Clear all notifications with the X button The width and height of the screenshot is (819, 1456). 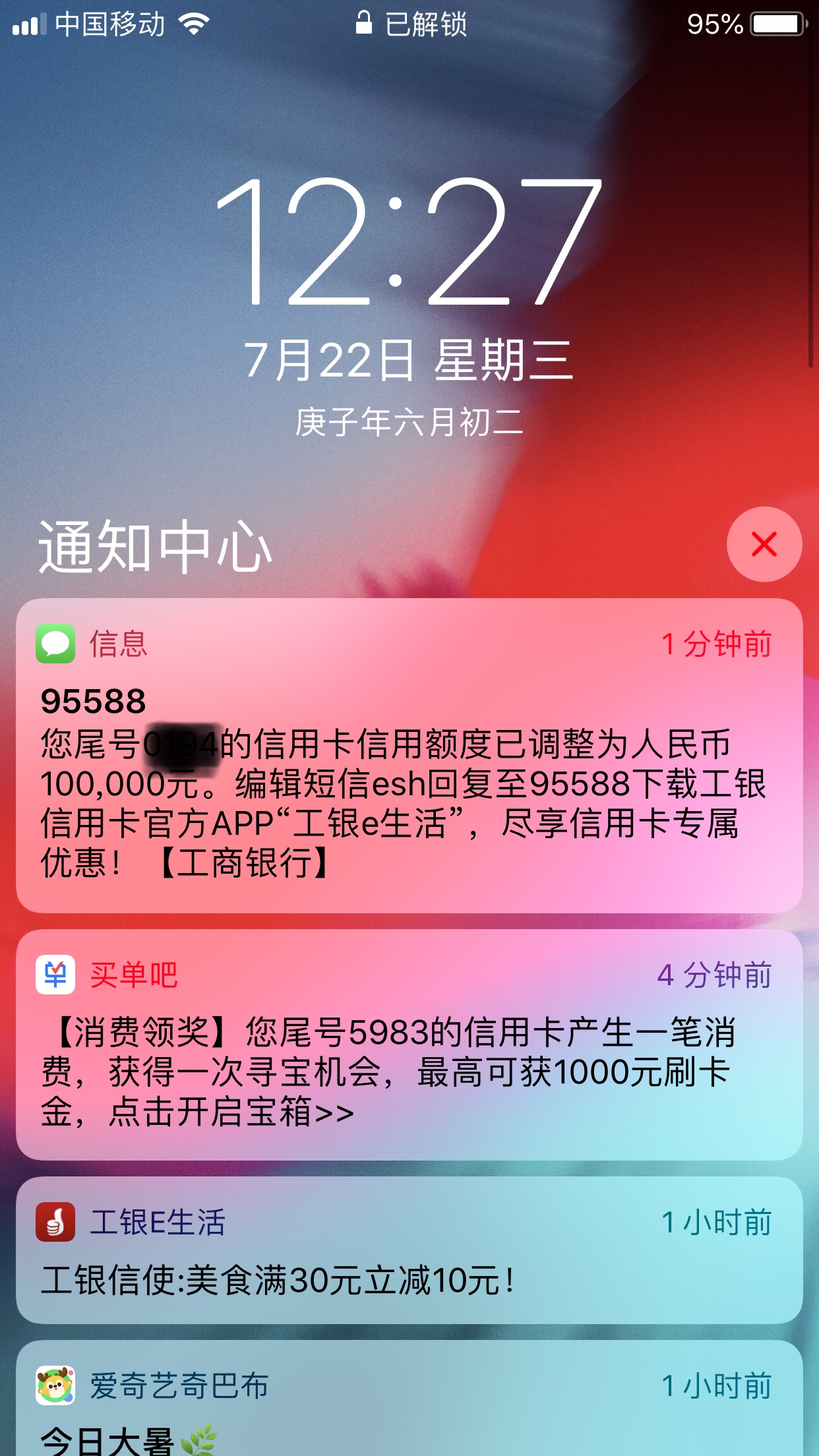(x=764, y=545)
